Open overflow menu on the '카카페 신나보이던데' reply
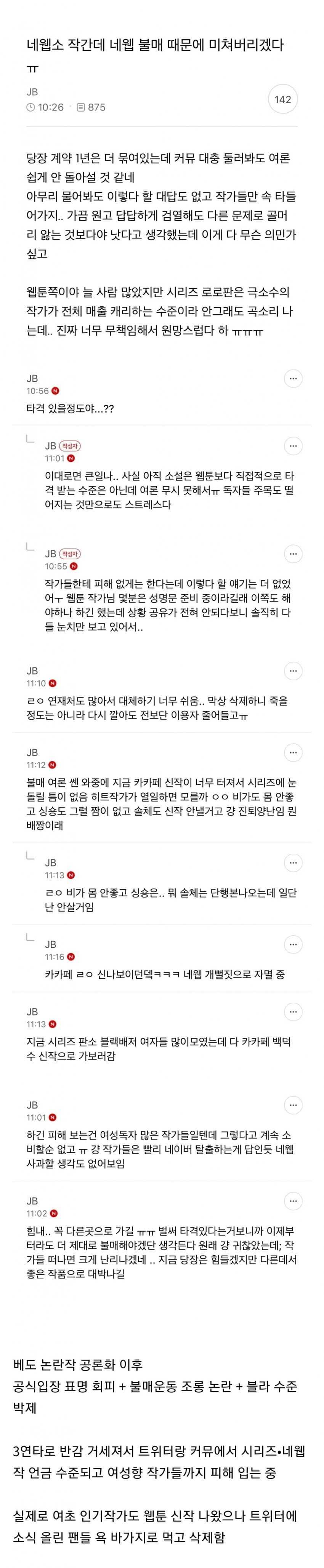Screen dimensions: 324x1568 pos(293,944)
